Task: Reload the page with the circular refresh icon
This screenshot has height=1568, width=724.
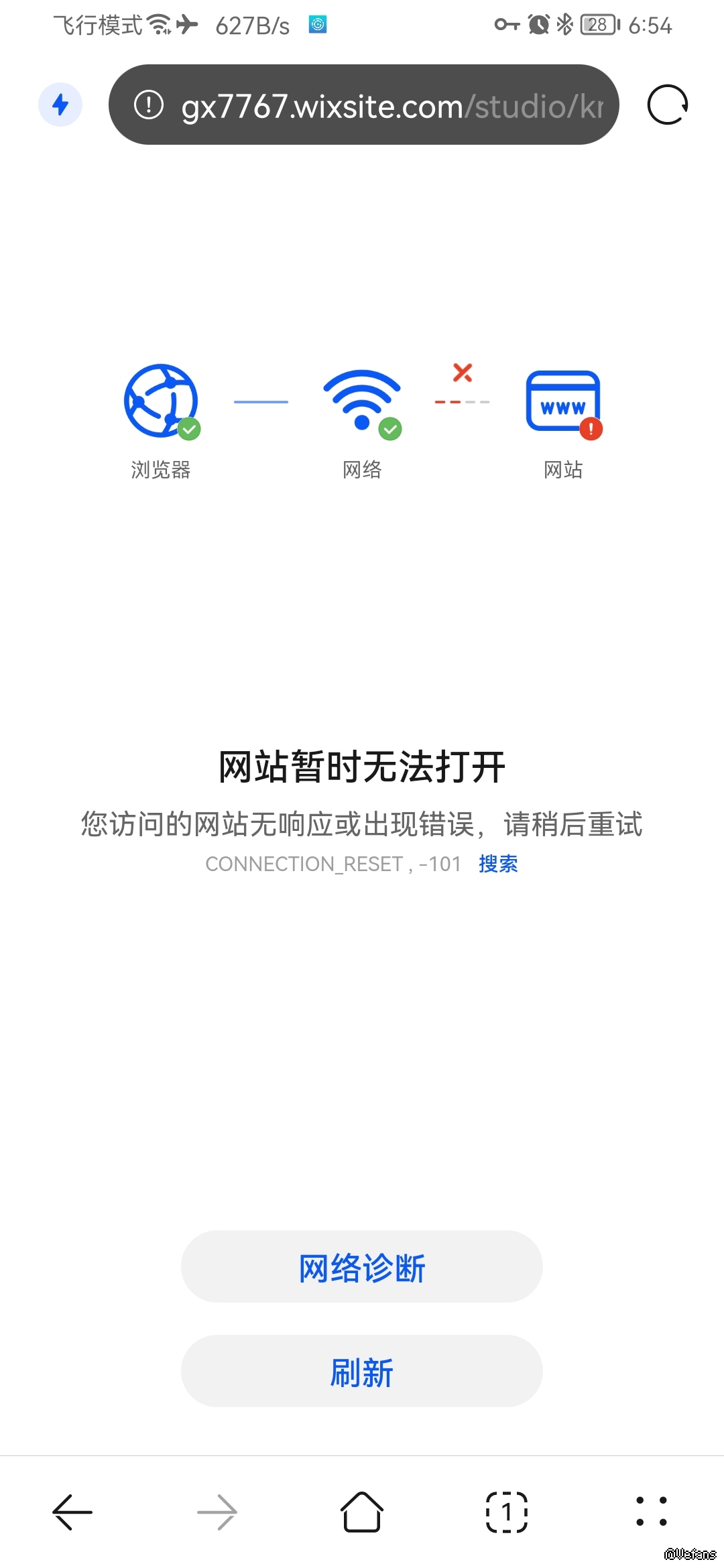Action: [667, 105]
